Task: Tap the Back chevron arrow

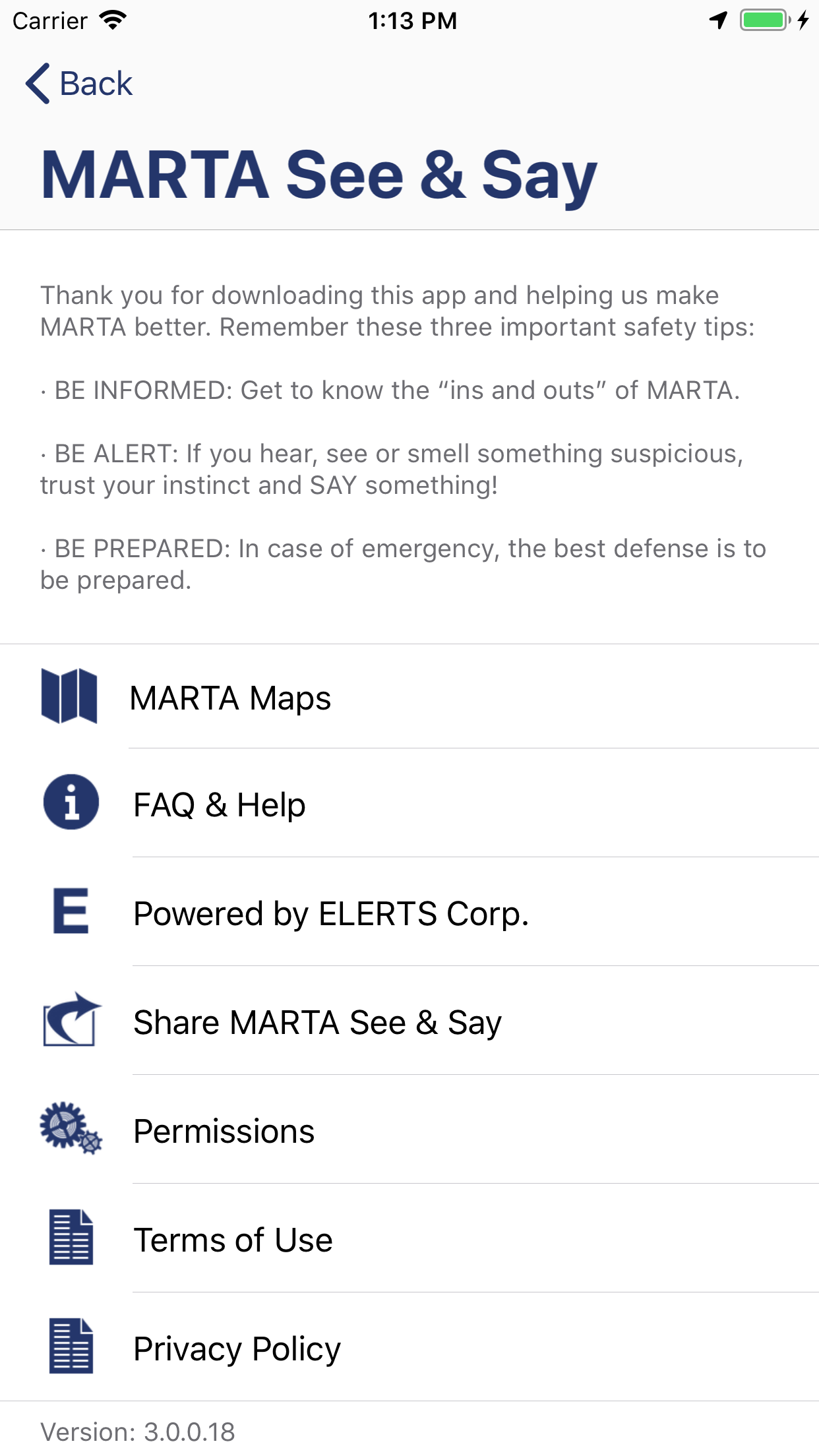Action: tap(38, 83)
